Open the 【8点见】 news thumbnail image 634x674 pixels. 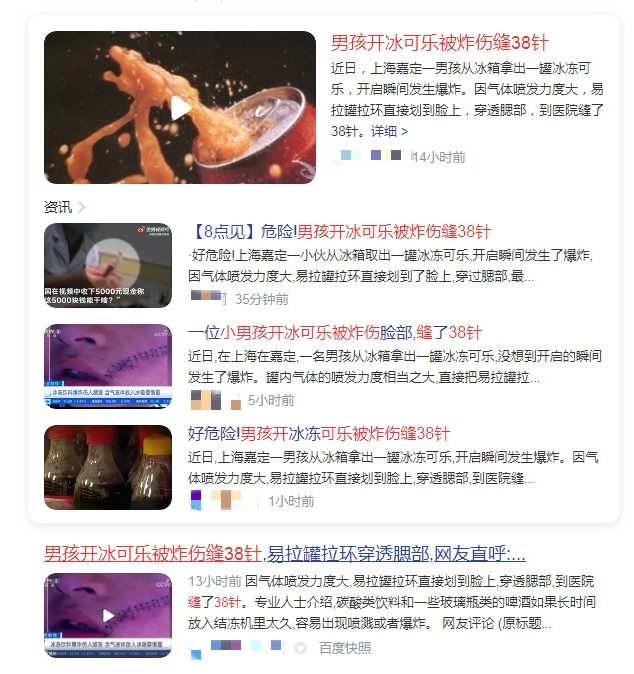tap(108, 265)
